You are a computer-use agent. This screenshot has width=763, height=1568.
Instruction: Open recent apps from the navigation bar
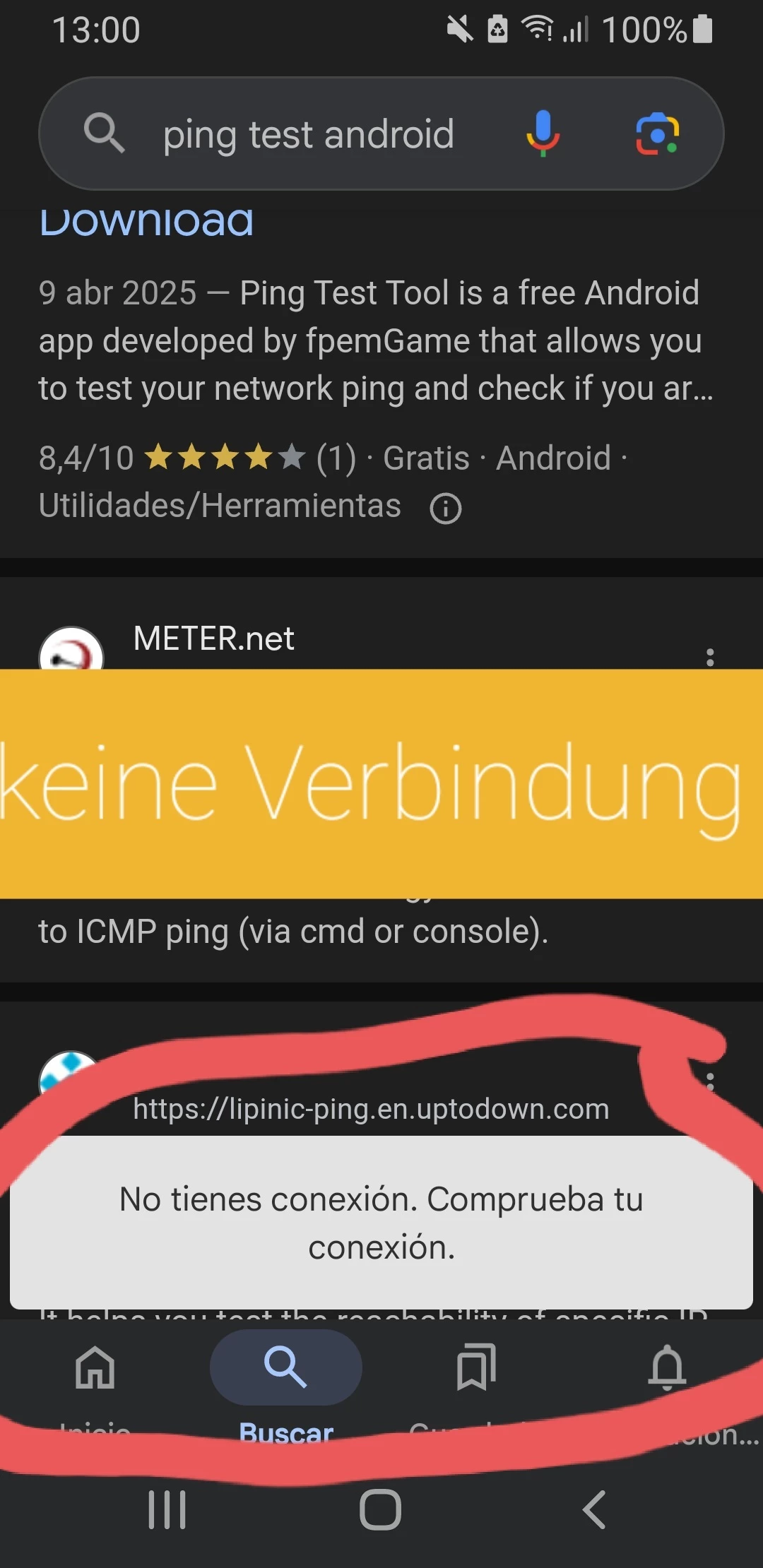point(167,1510)
